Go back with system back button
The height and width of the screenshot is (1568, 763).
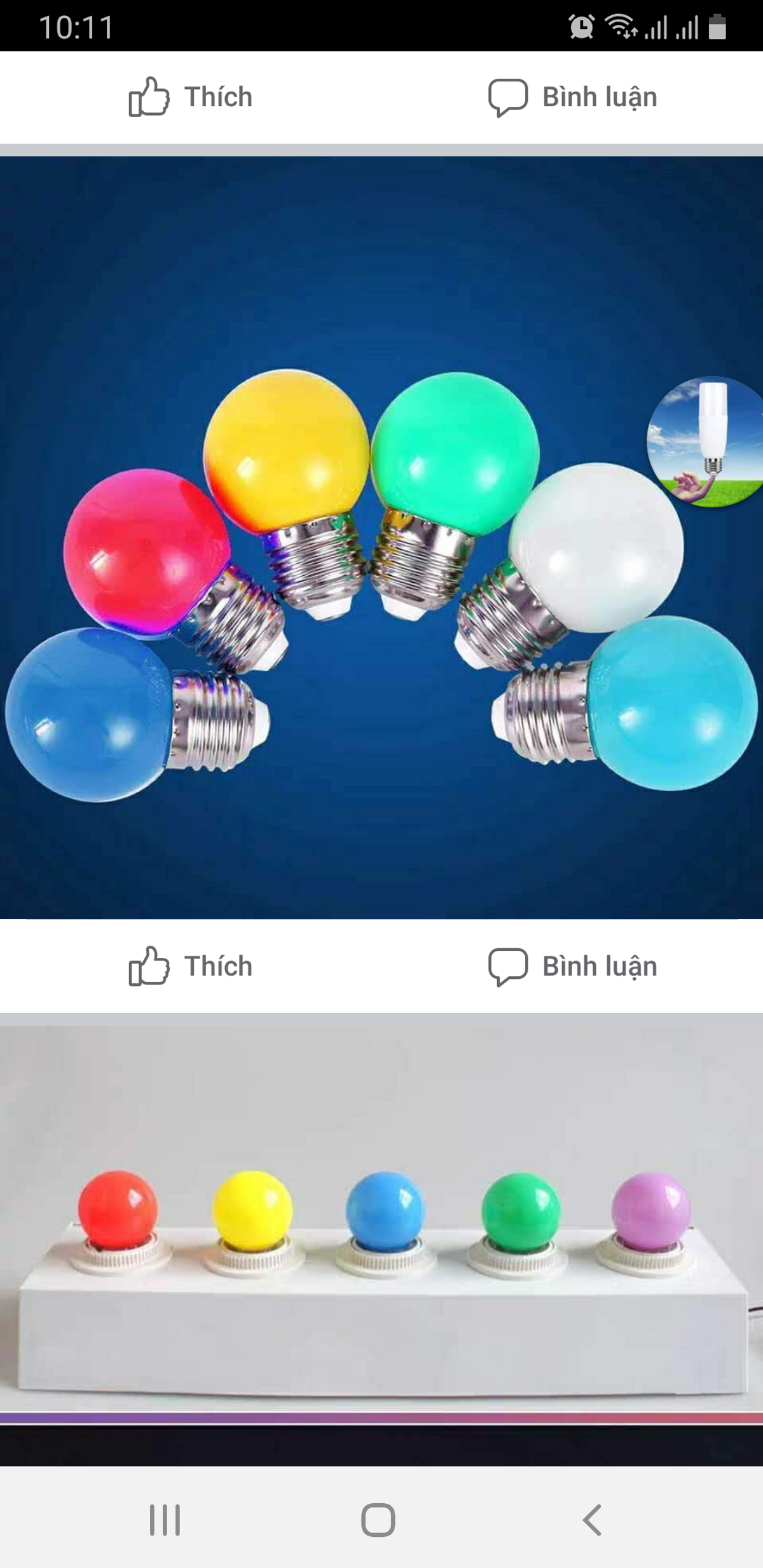(592, 1520)
